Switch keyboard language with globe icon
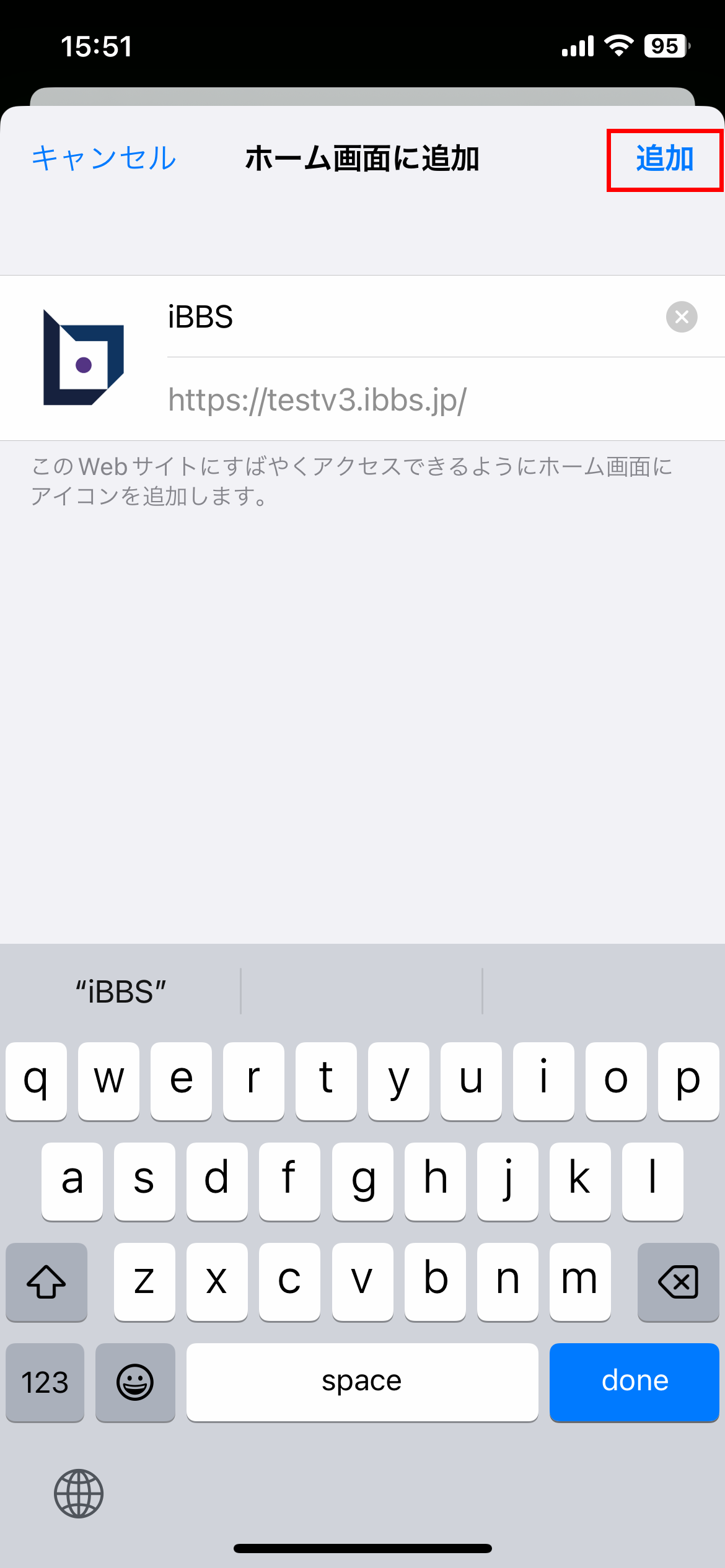This screenshot has height=1568, width=725. pos(79,1493)
